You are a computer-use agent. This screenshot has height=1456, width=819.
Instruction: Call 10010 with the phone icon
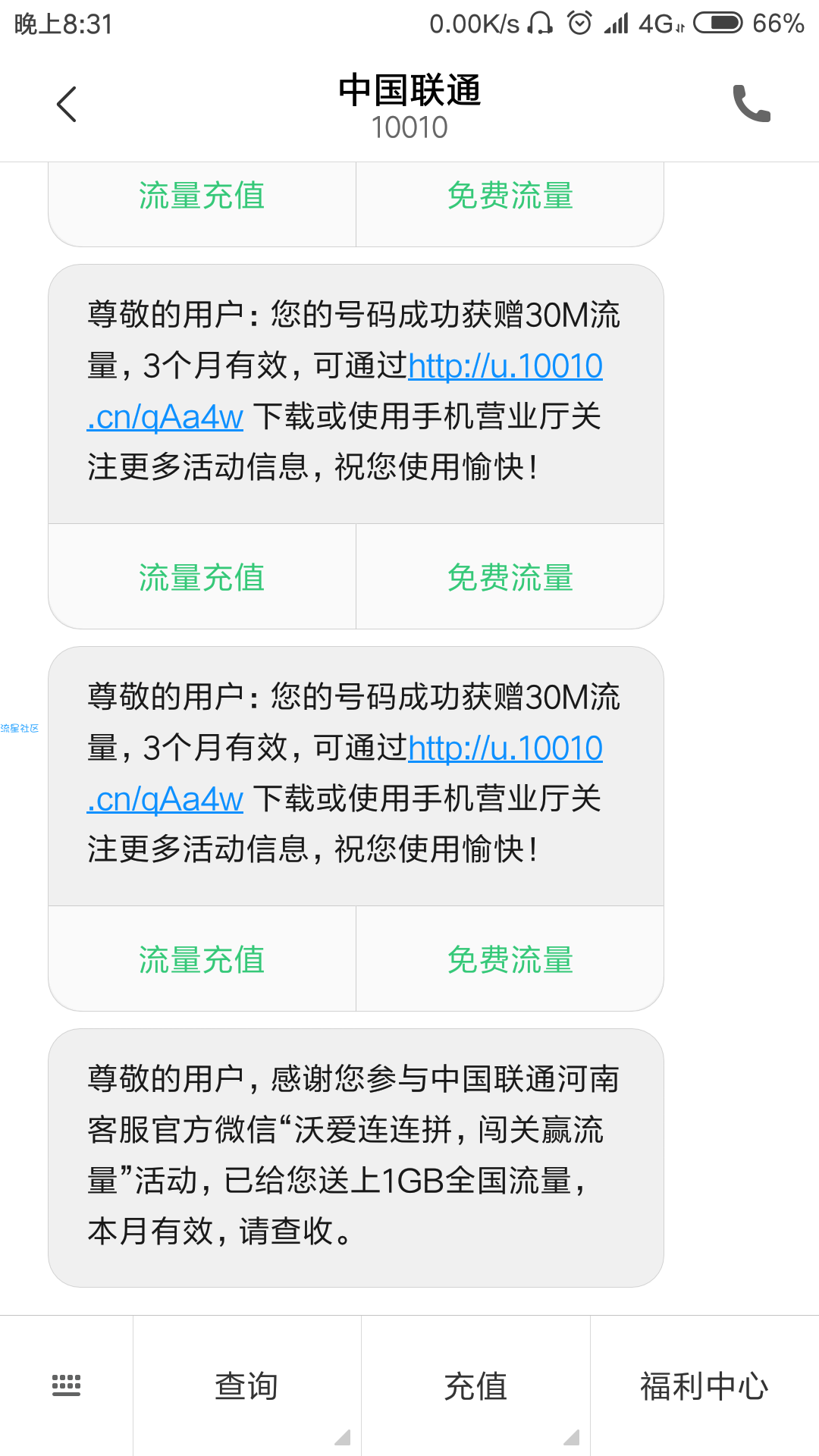point(752,104)
